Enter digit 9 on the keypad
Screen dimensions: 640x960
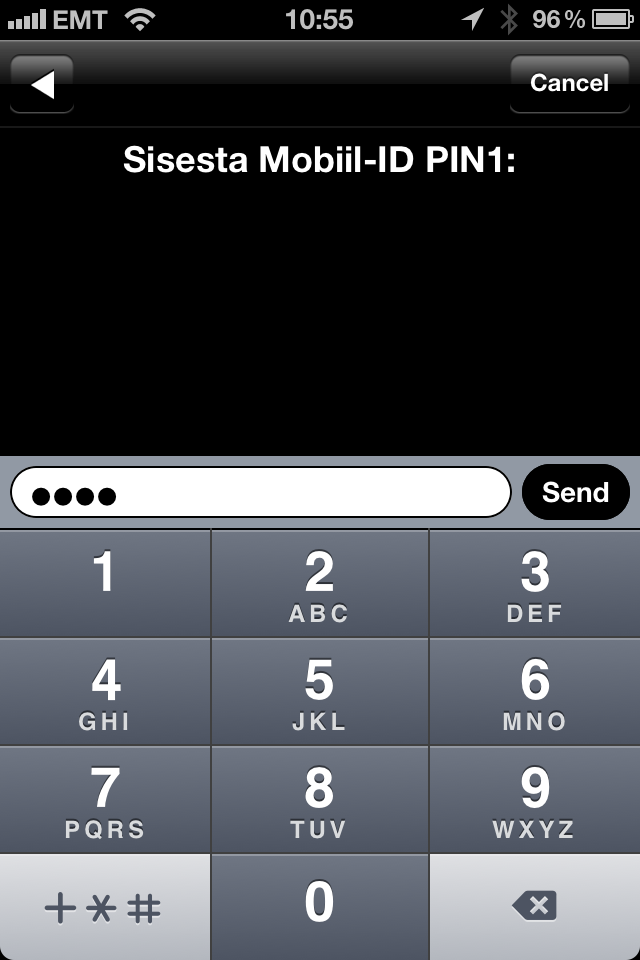[535, 799]
